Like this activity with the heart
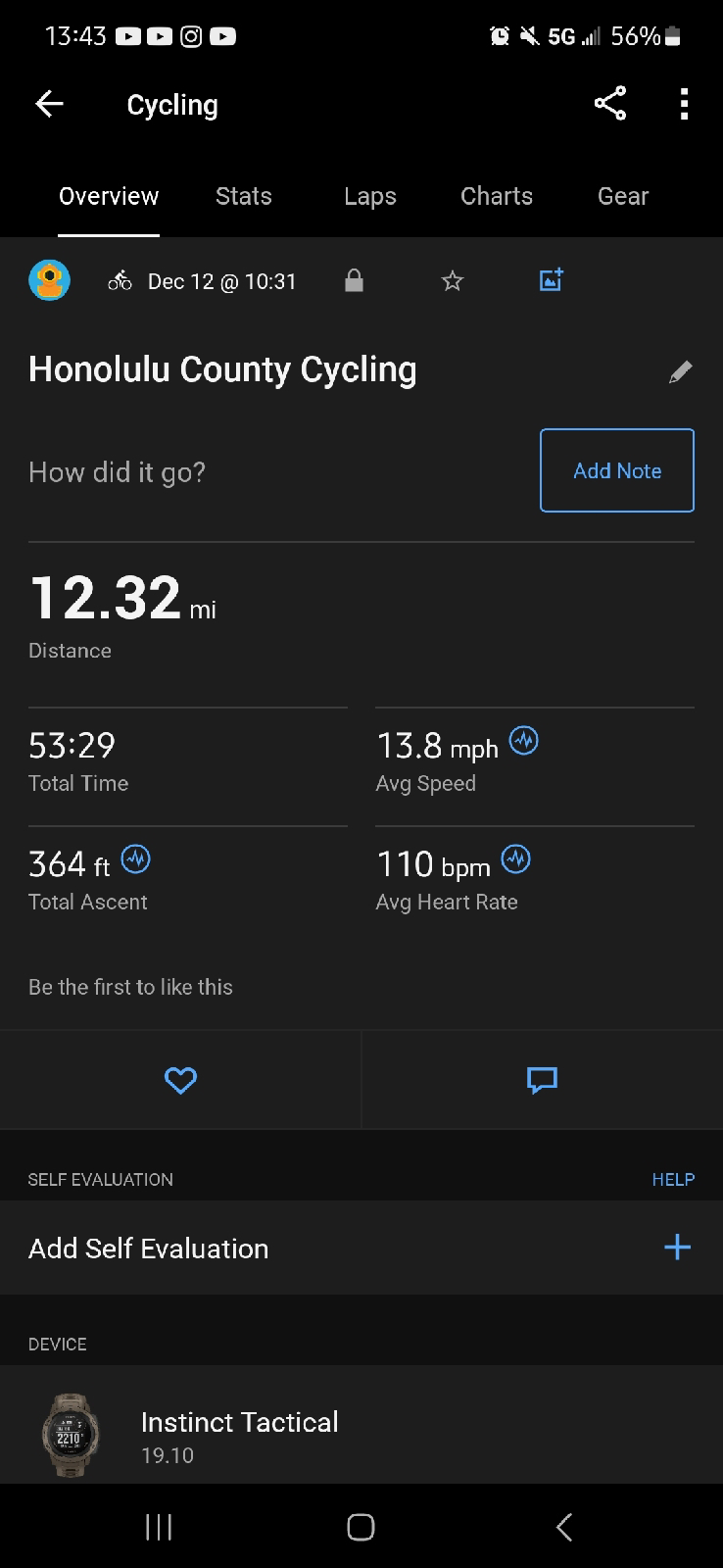 click(x=180, y=1080)
